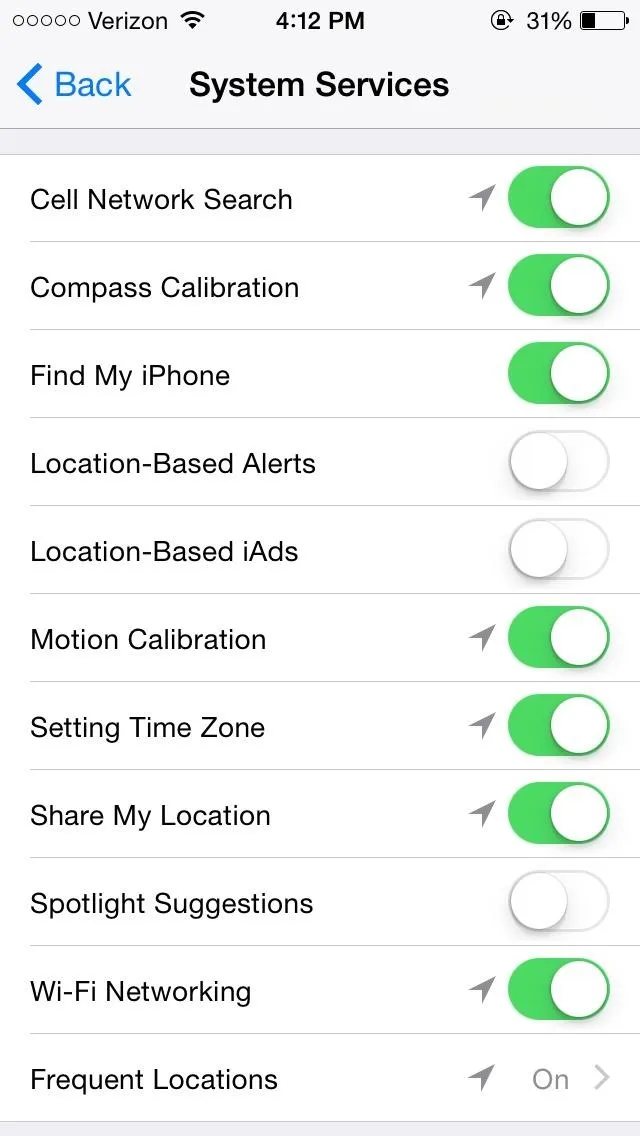
Task: Turn off Cell Network Search
Action: tap(558, 198)
